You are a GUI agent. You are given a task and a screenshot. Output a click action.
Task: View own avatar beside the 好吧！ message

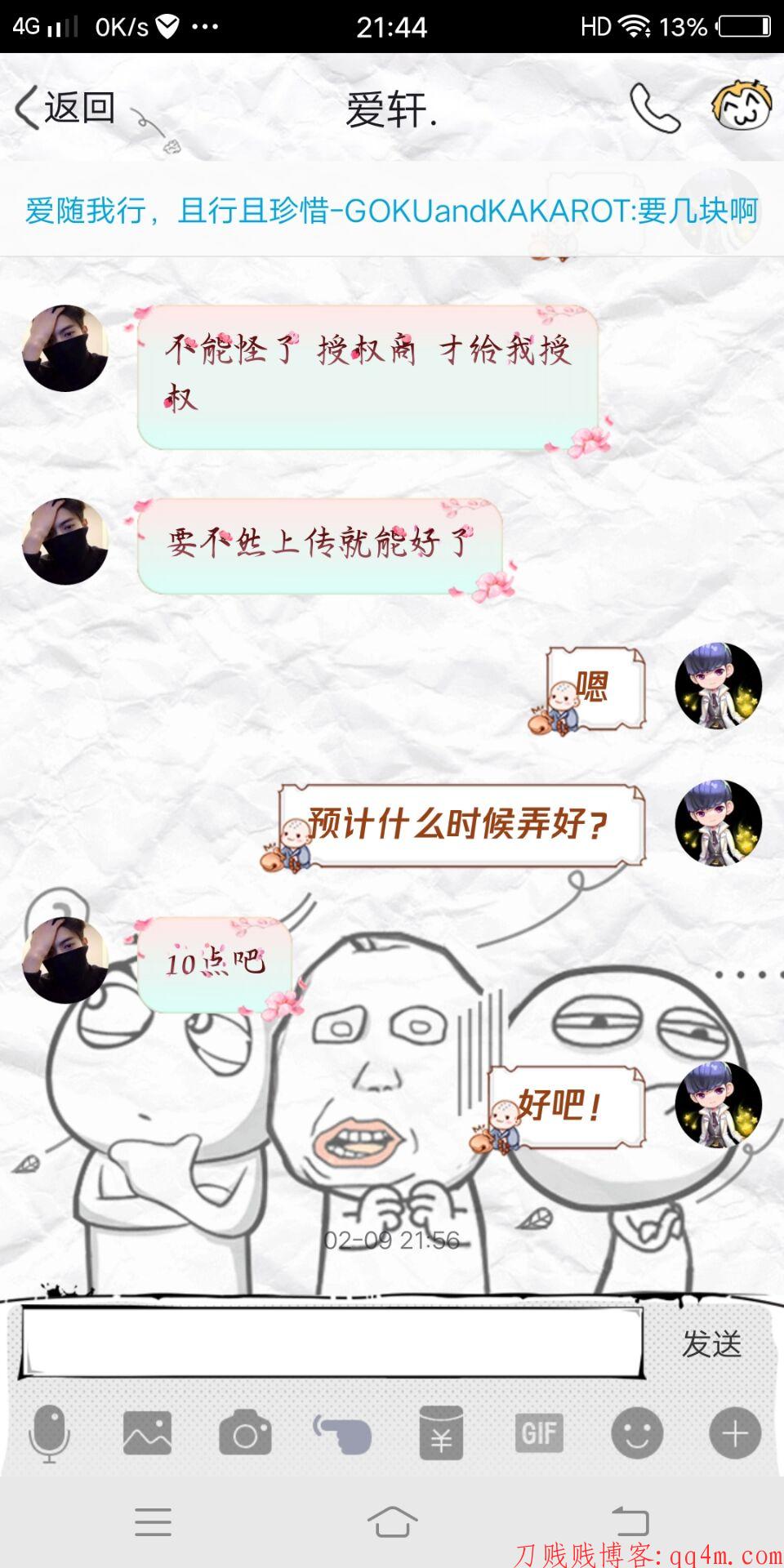pos(718,1105)
